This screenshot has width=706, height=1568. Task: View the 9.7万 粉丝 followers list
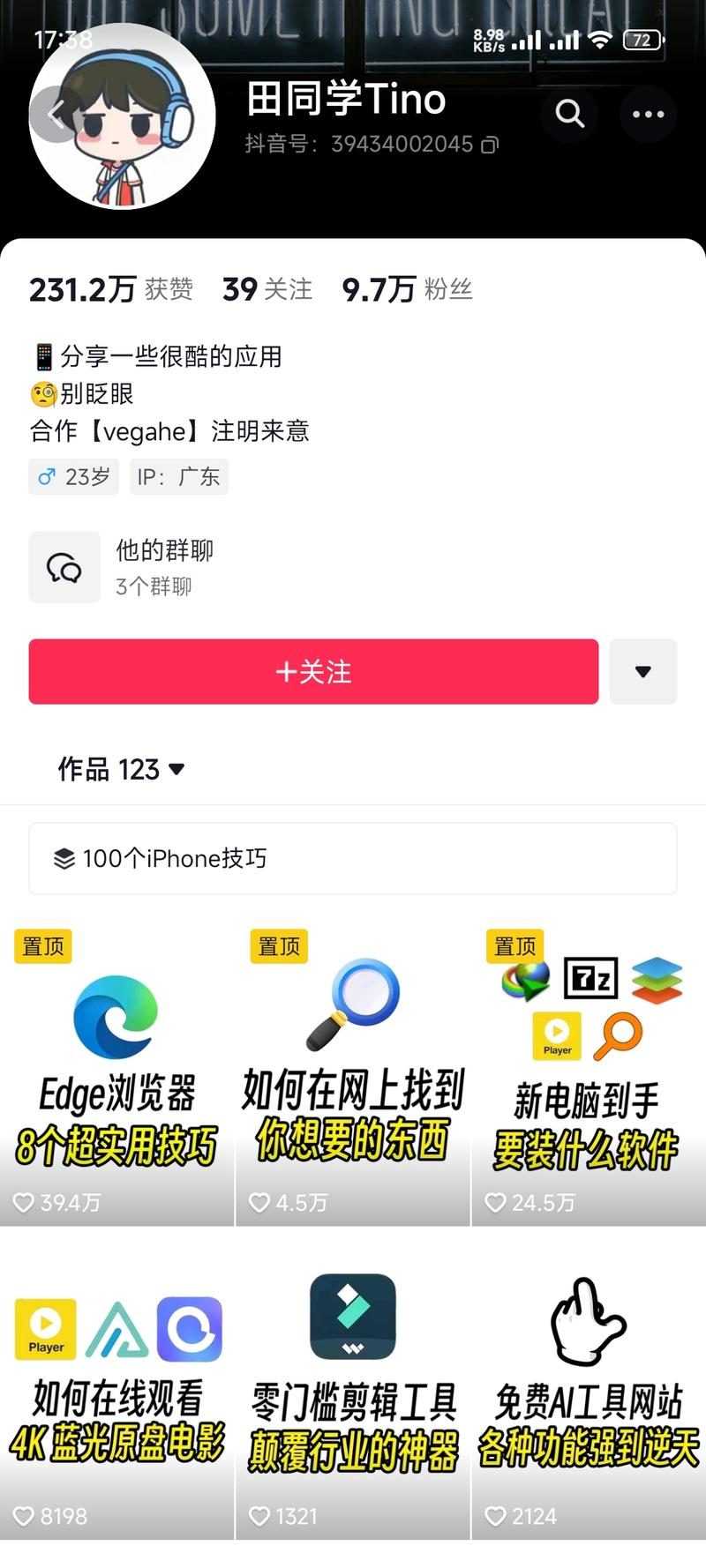click(x=407, y=289)
